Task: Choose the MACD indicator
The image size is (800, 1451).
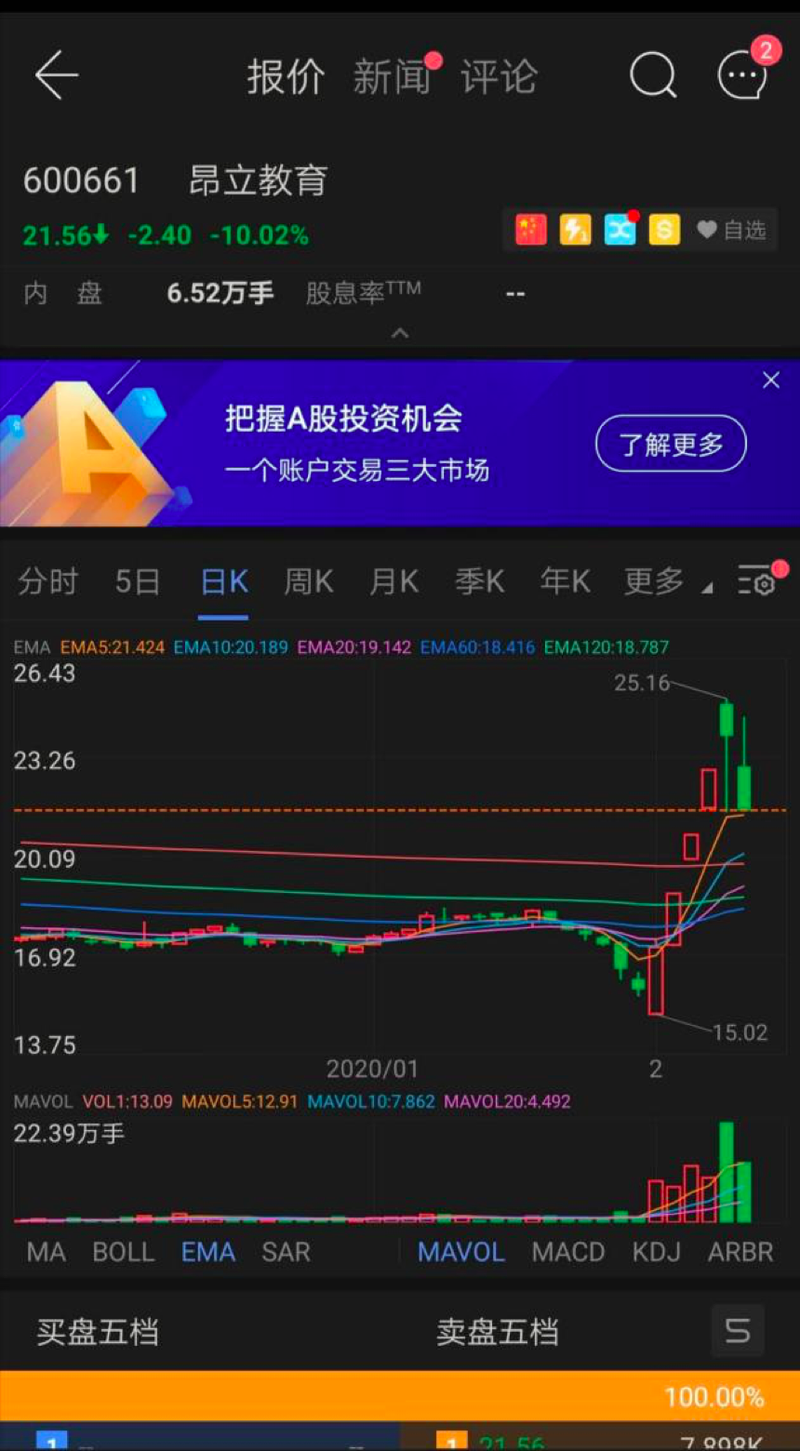Action: coord(568,1252)
